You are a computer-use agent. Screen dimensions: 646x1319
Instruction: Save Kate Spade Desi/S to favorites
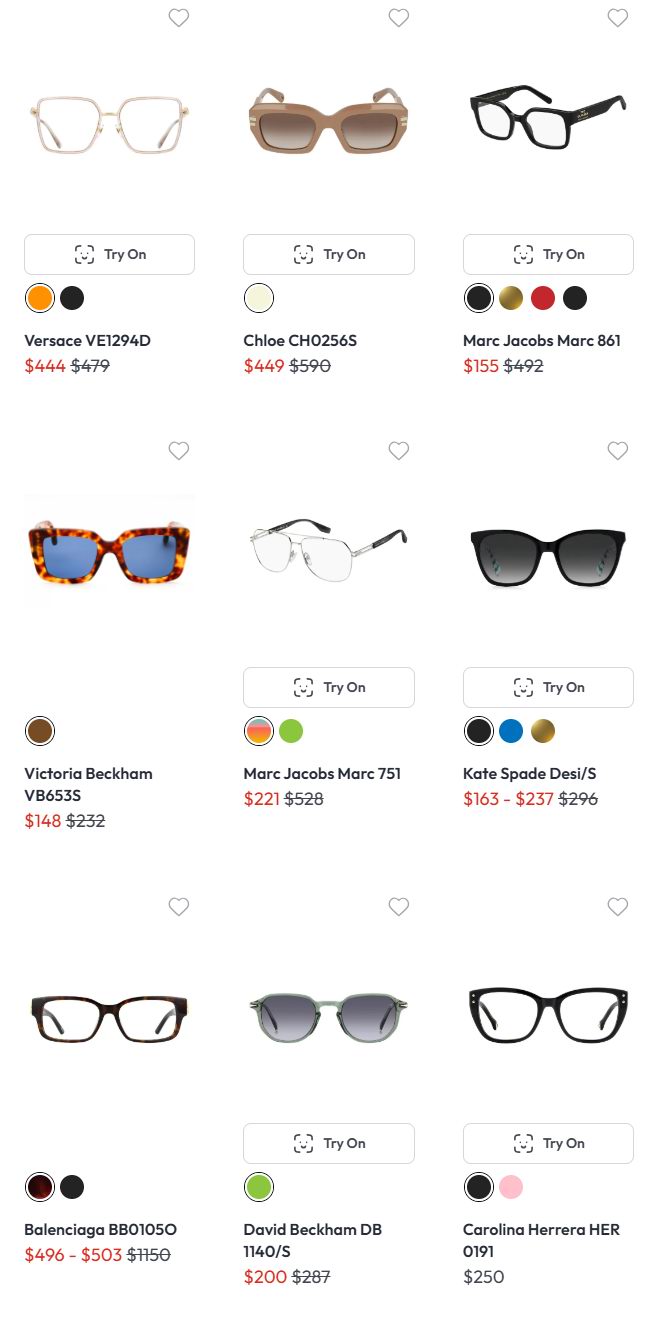point(618,451)
